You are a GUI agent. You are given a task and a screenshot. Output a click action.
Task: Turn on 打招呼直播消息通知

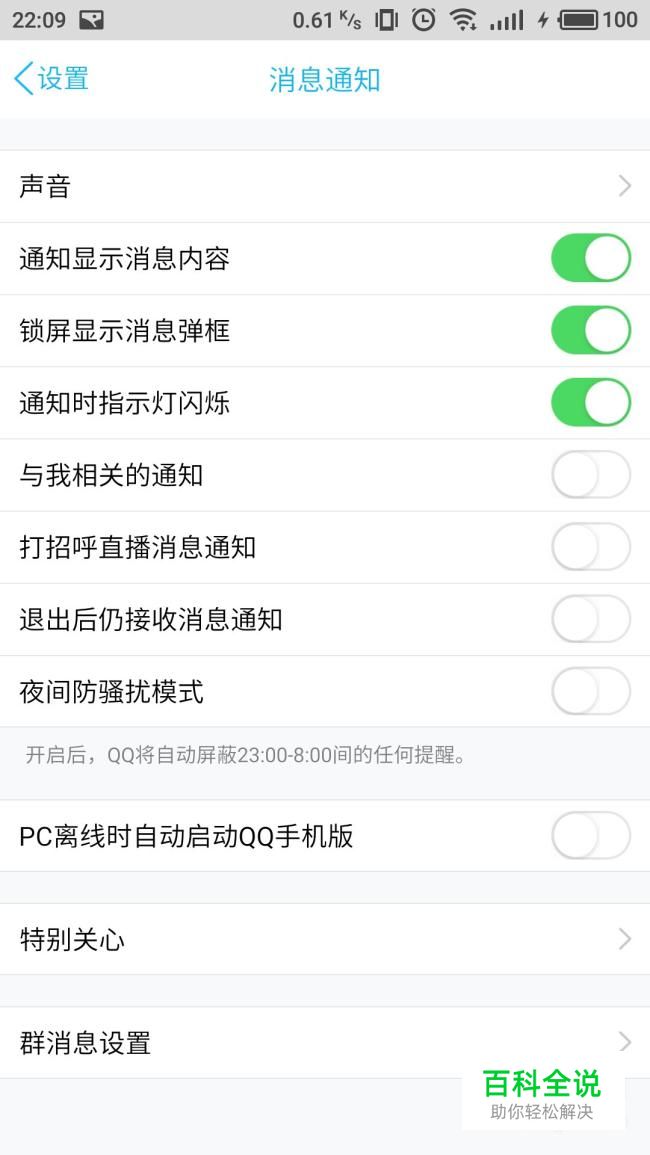click(x=591, y=547)
